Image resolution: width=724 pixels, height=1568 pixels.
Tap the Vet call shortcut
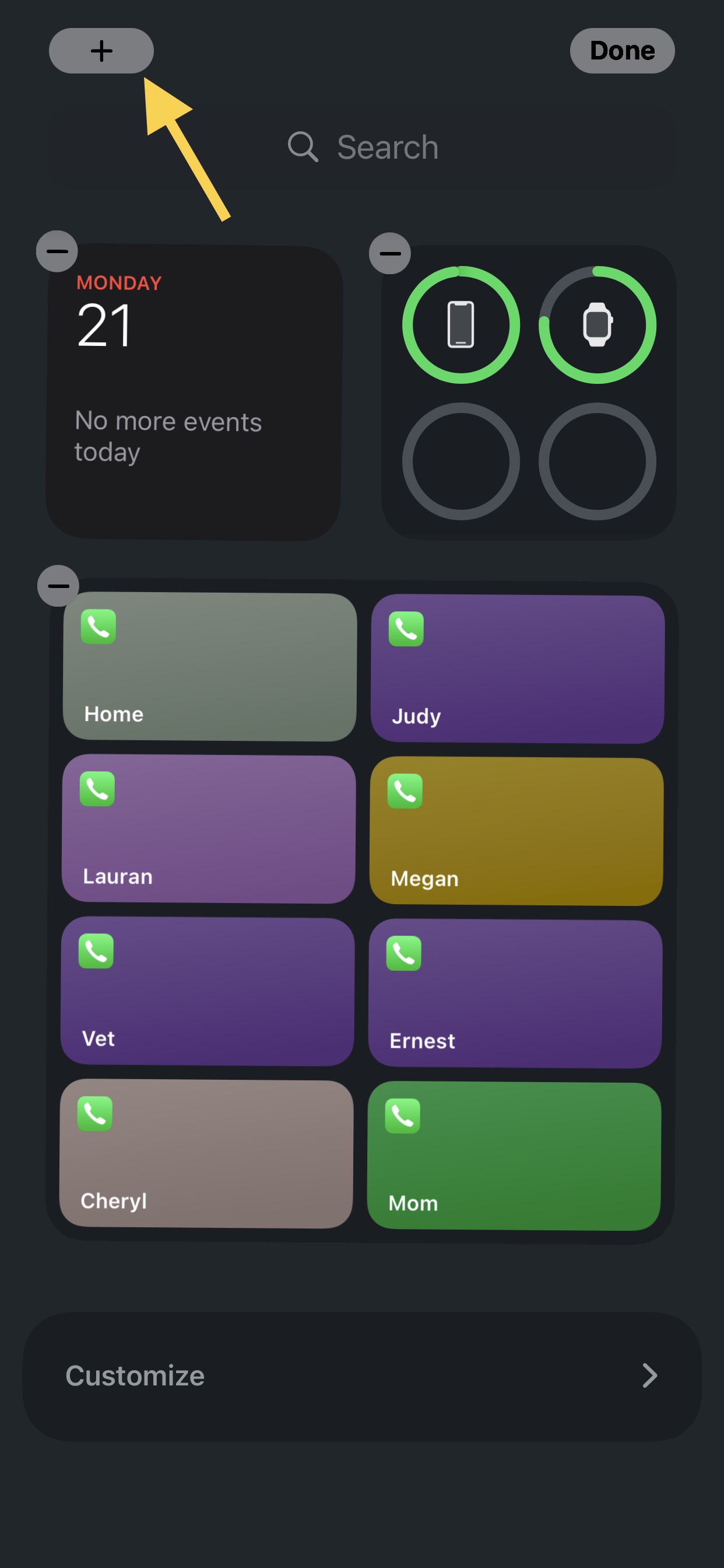click(207, 992)
